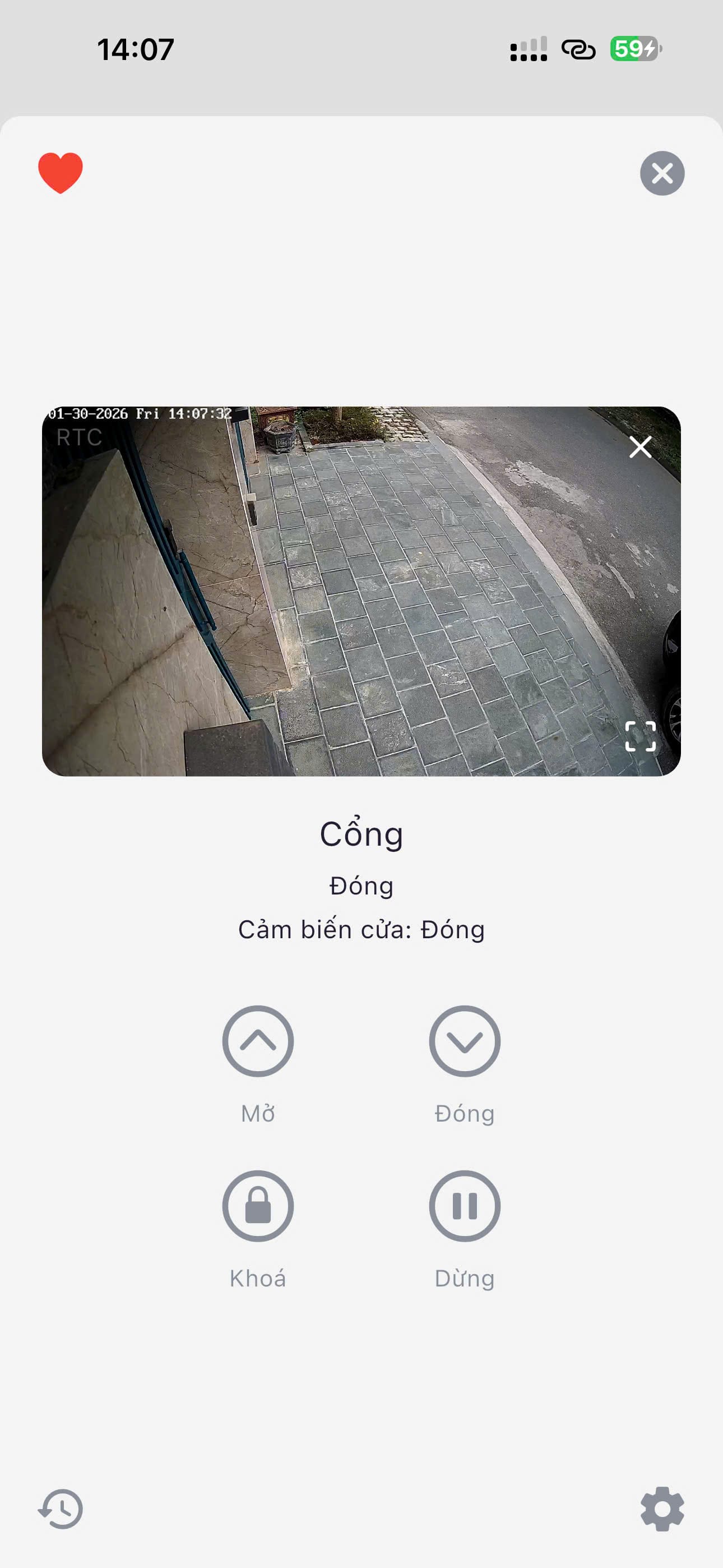Toggle the red heart favorite icon
The image size is (723, 1568).
pos(61,173)
